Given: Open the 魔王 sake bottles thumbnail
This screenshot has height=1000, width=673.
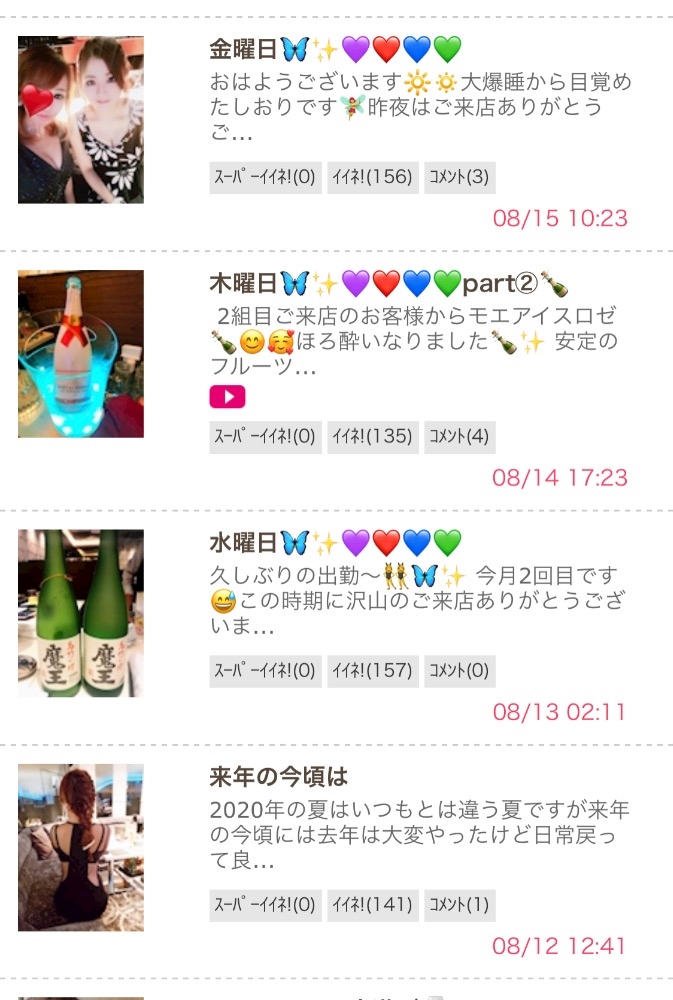Looking at the screenshot, I should 81,613.
